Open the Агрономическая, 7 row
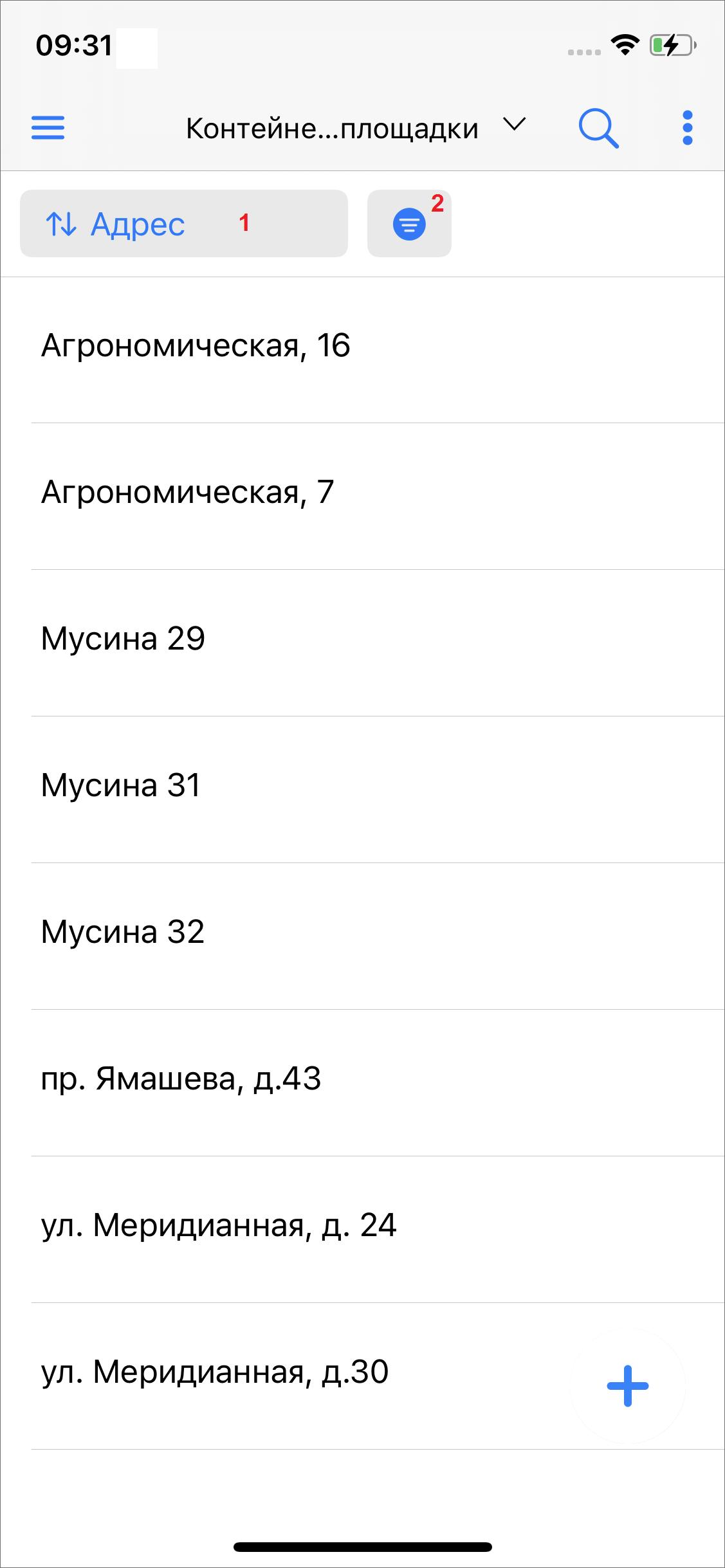Image resolution: width=725 pixels, height=1568 pixels. (x=188, y=493)
